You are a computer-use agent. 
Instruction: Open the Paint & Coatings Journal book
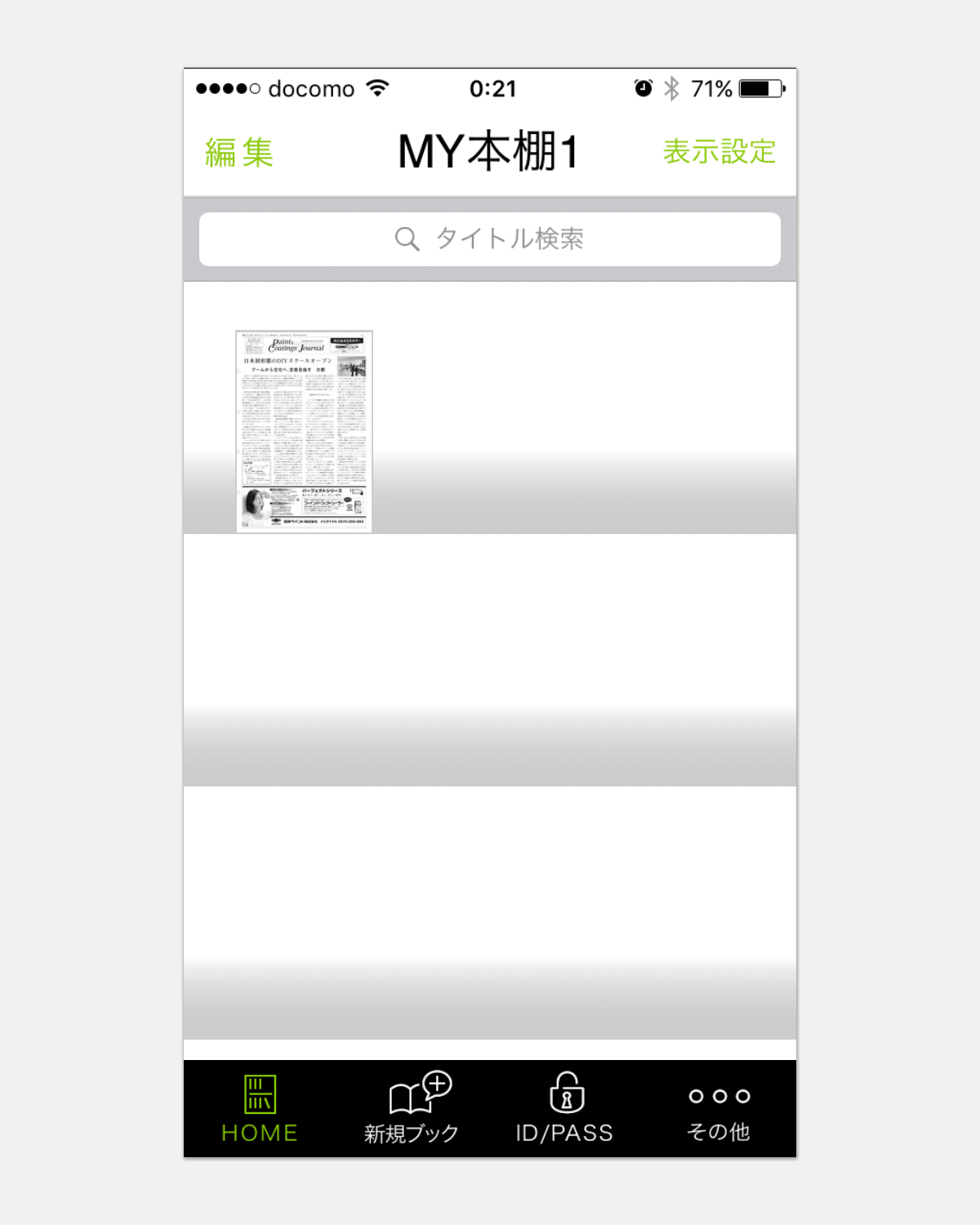pos(304,431)
